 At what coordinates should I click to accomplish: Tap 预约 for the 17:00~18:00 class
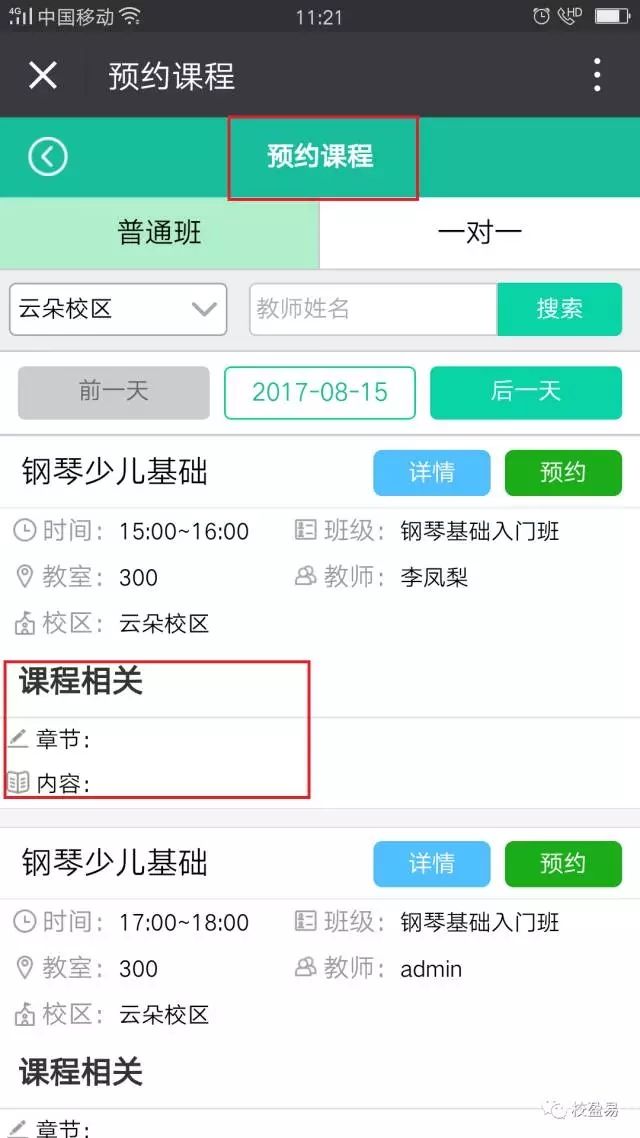point(563,864)
